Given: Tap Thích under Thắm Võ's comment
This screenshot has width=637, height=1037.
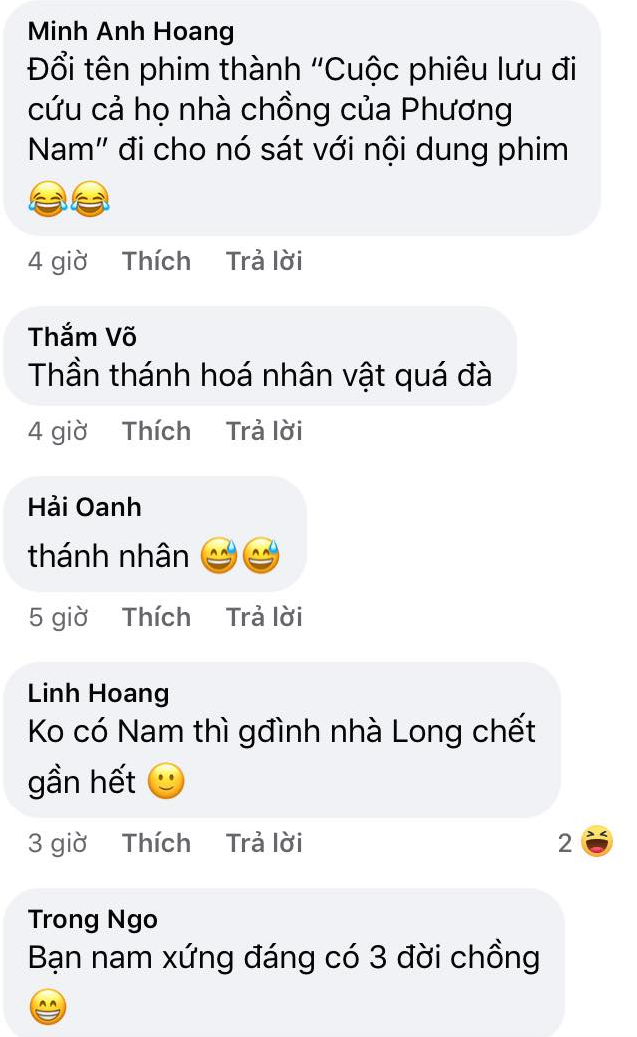Looking at the screenshot, I should (156, 432).
